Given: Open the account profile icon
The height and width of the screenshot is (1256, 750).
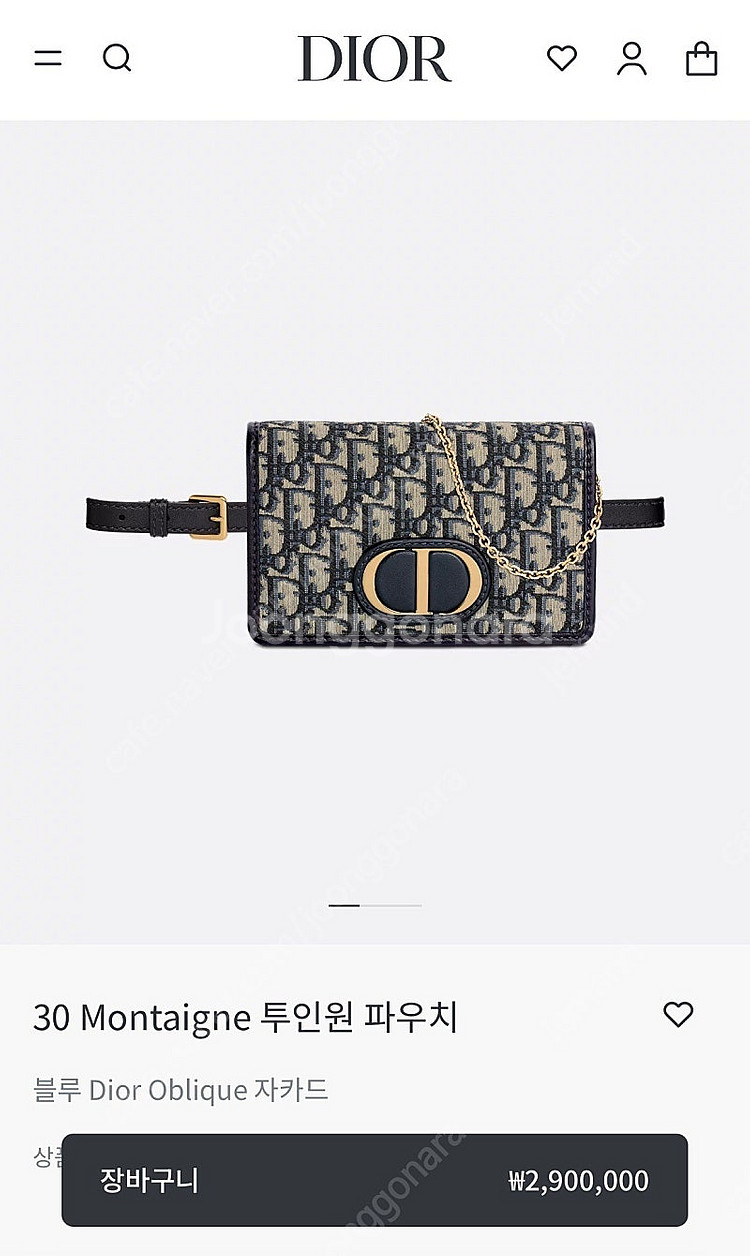Looking at the screenshot, I should tap(631, 58).
